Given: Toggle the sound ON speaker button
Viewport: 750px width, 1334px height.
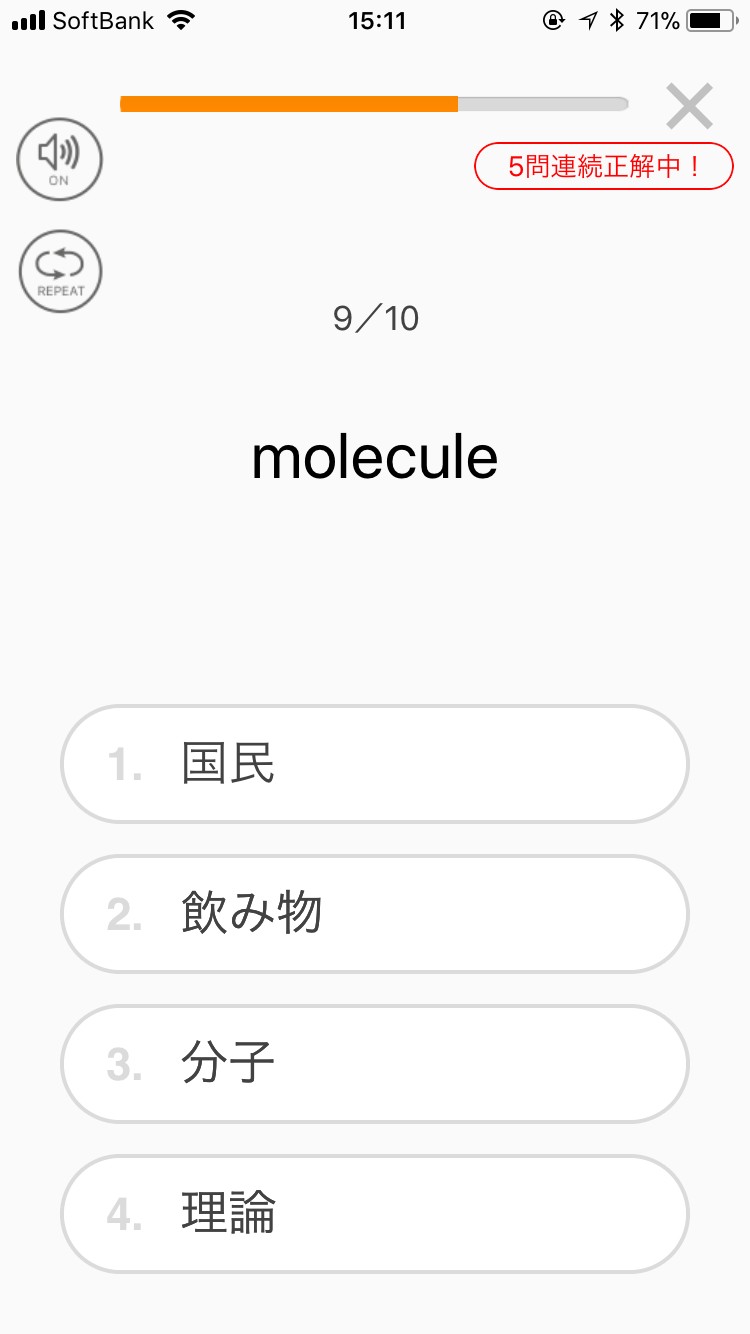Looking at the screenshot, I should [x=60, y=158].
